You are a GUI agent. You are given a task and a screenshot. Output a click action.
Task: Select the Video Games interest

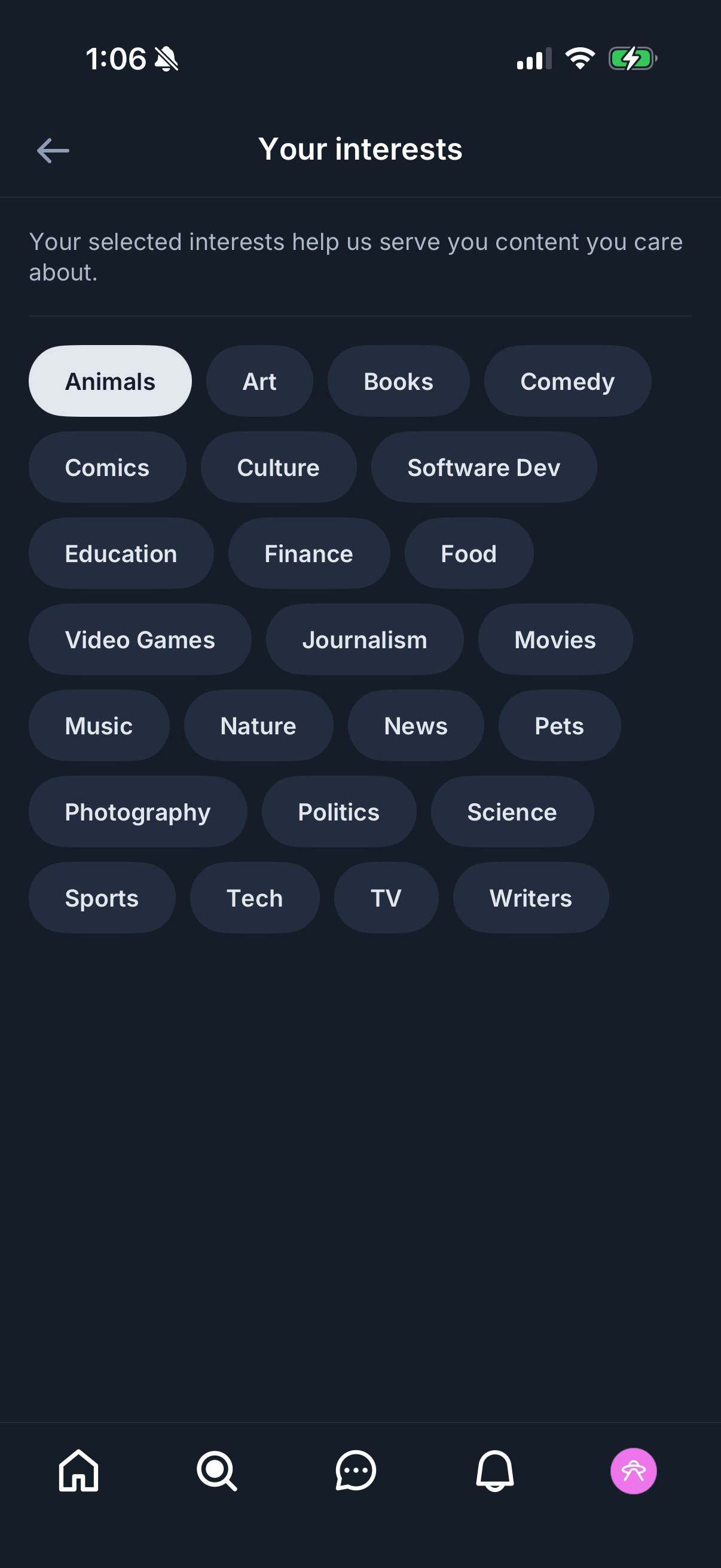(139, 639)
